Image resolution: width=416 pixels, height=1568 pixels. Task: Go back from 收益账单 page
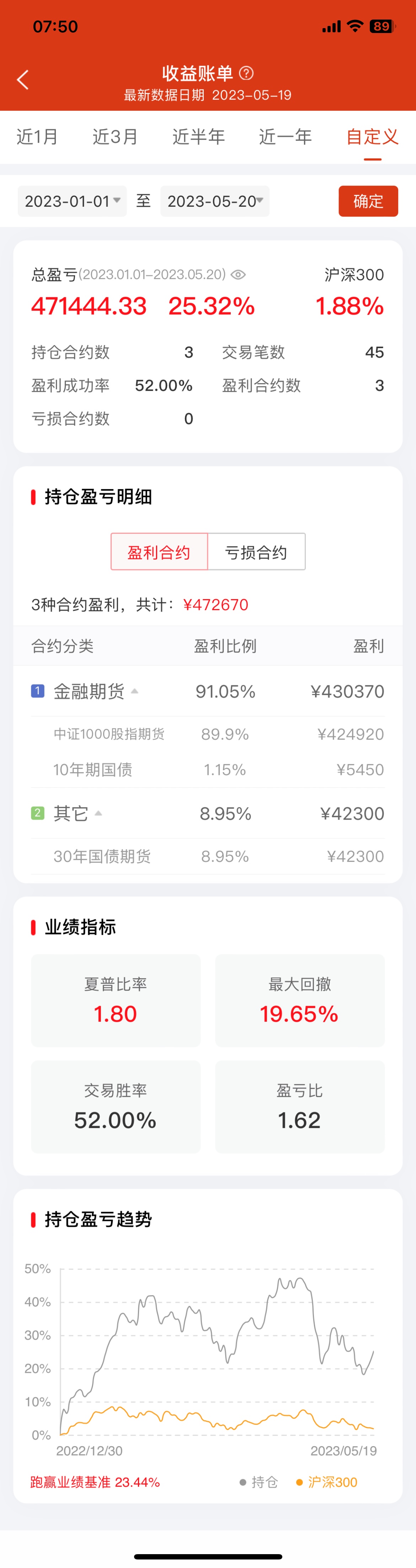(22, 80)
